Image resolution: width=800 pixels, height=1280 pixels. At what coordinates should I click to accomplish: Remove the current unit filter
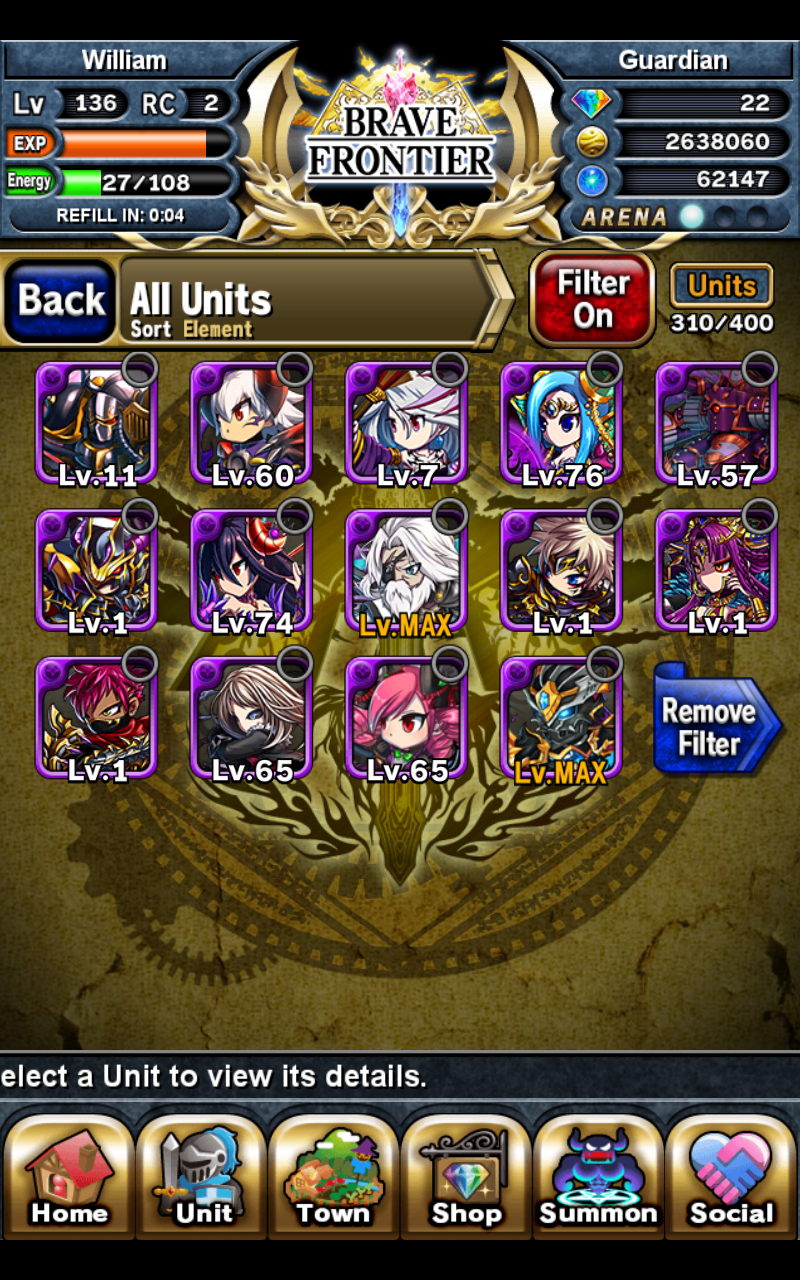click(718, 727)
